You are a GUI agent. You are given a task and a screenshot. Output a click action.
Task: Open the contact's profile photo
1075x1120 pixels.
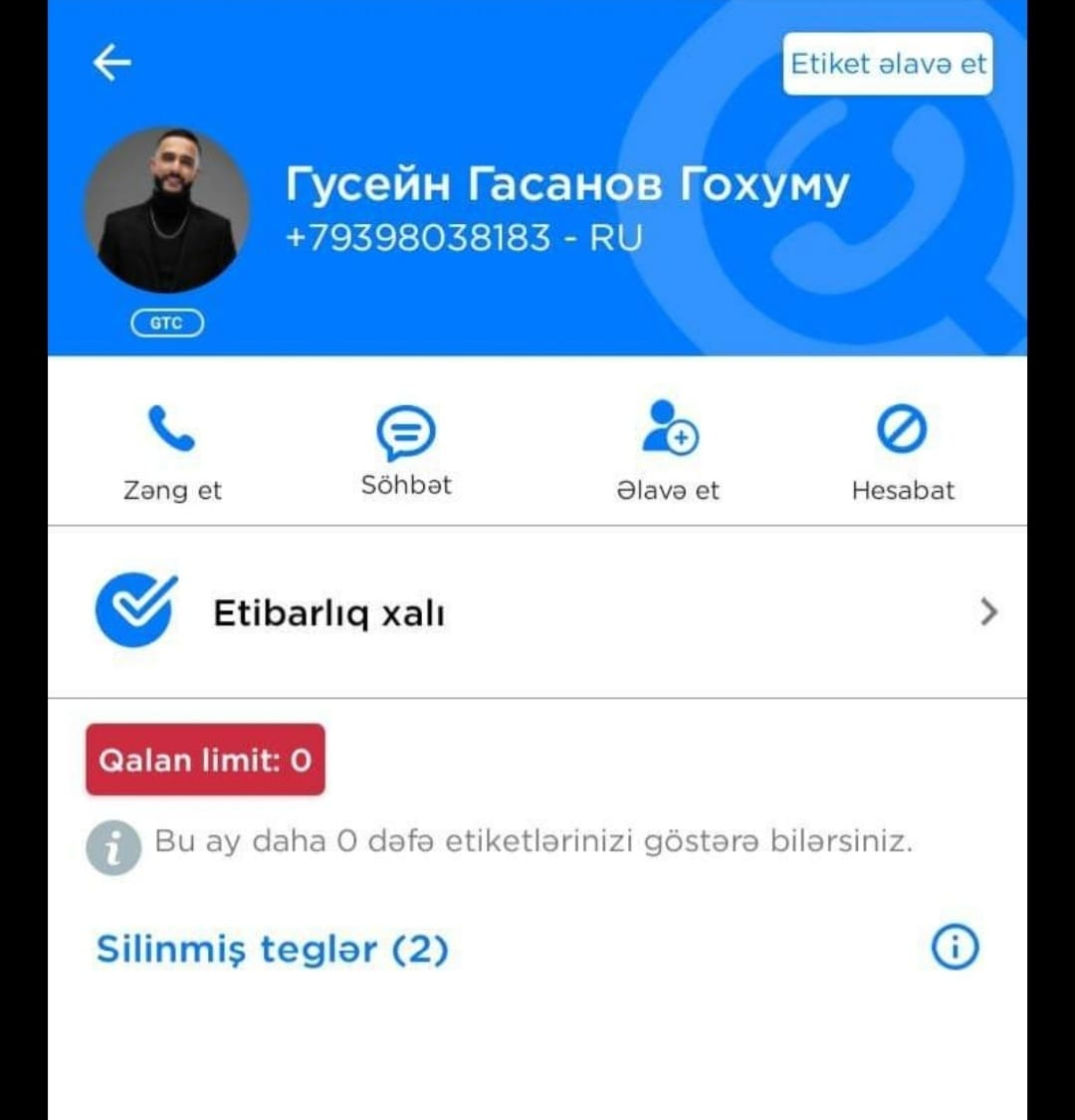point(166,210)
